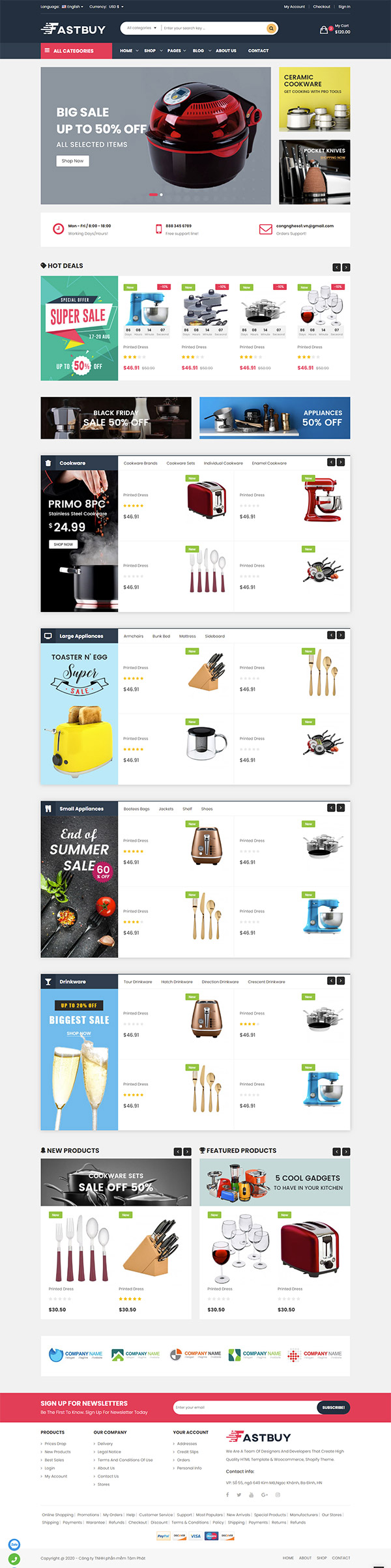Open the Pocket Knives banner
This screenshot has width=391, height=1568.
click(x=314, y=171)
